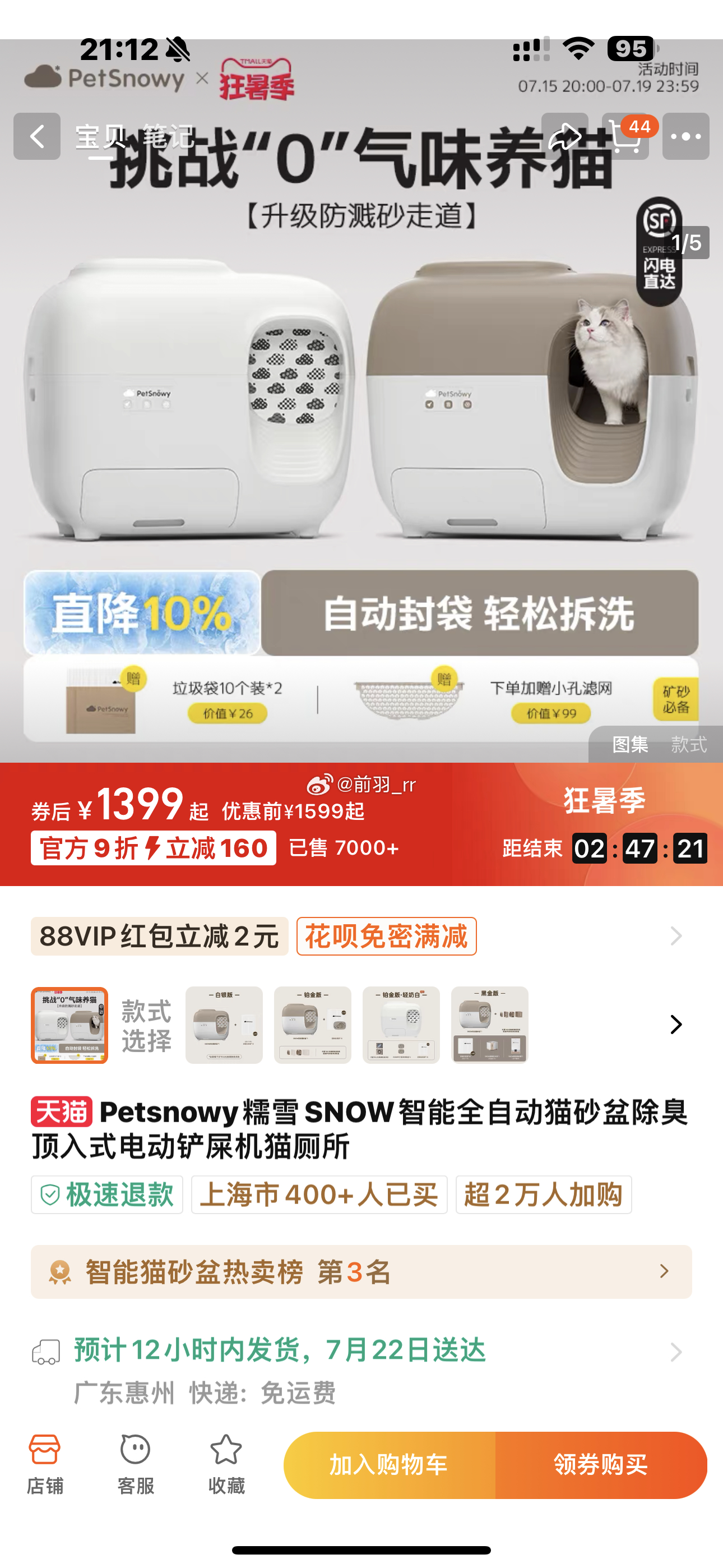Choose the 铂金版·轻奶白 style option
723x1568 pixels.
tap(401, 1025)
